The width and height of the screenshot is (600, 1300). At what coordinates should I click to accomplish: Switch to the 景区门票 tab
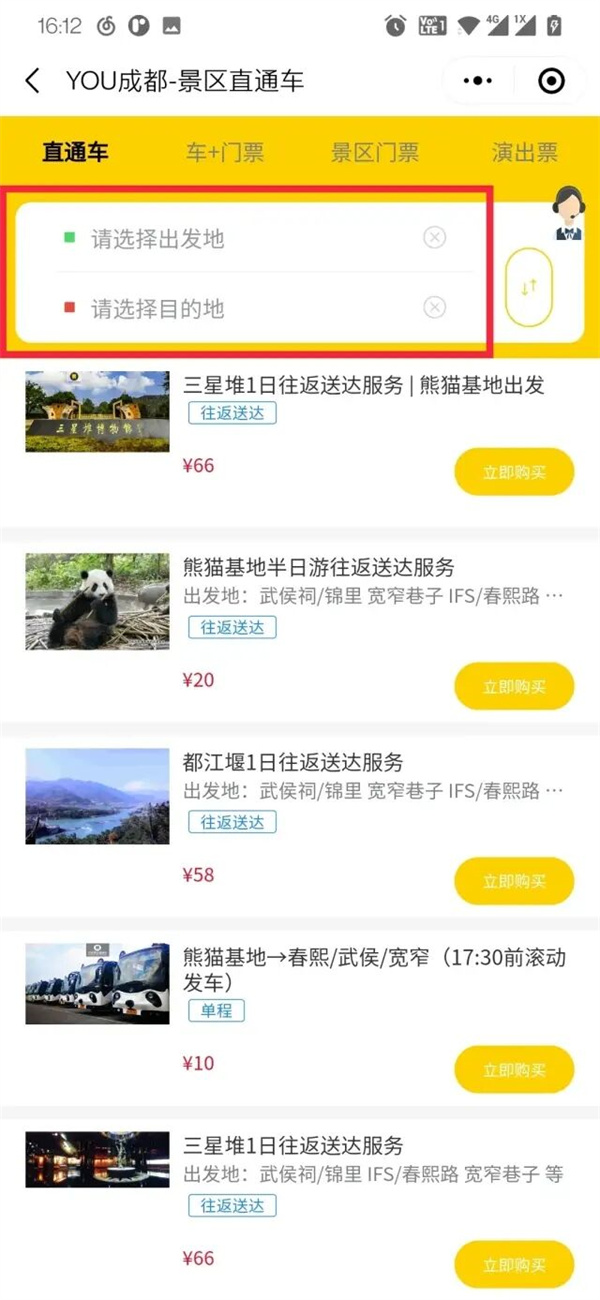[x=375, y=153]
